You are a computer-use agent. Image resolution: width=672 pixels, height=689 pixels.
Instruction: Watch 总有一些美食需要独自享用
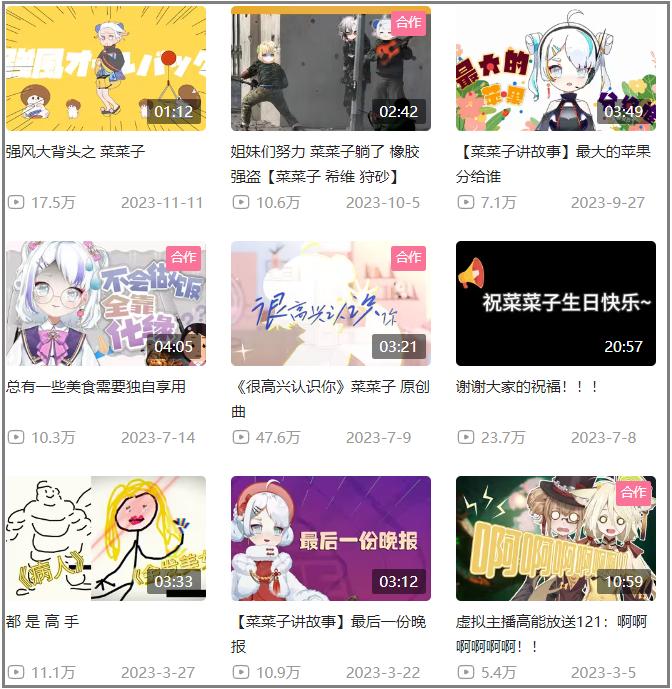tap(105, 303)
